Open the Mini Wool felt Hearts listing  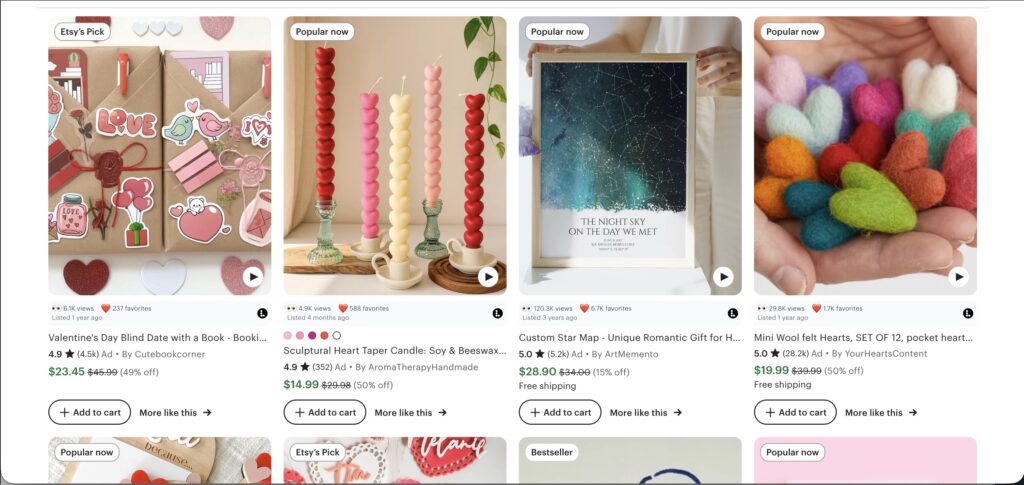(x=864, y=338)
